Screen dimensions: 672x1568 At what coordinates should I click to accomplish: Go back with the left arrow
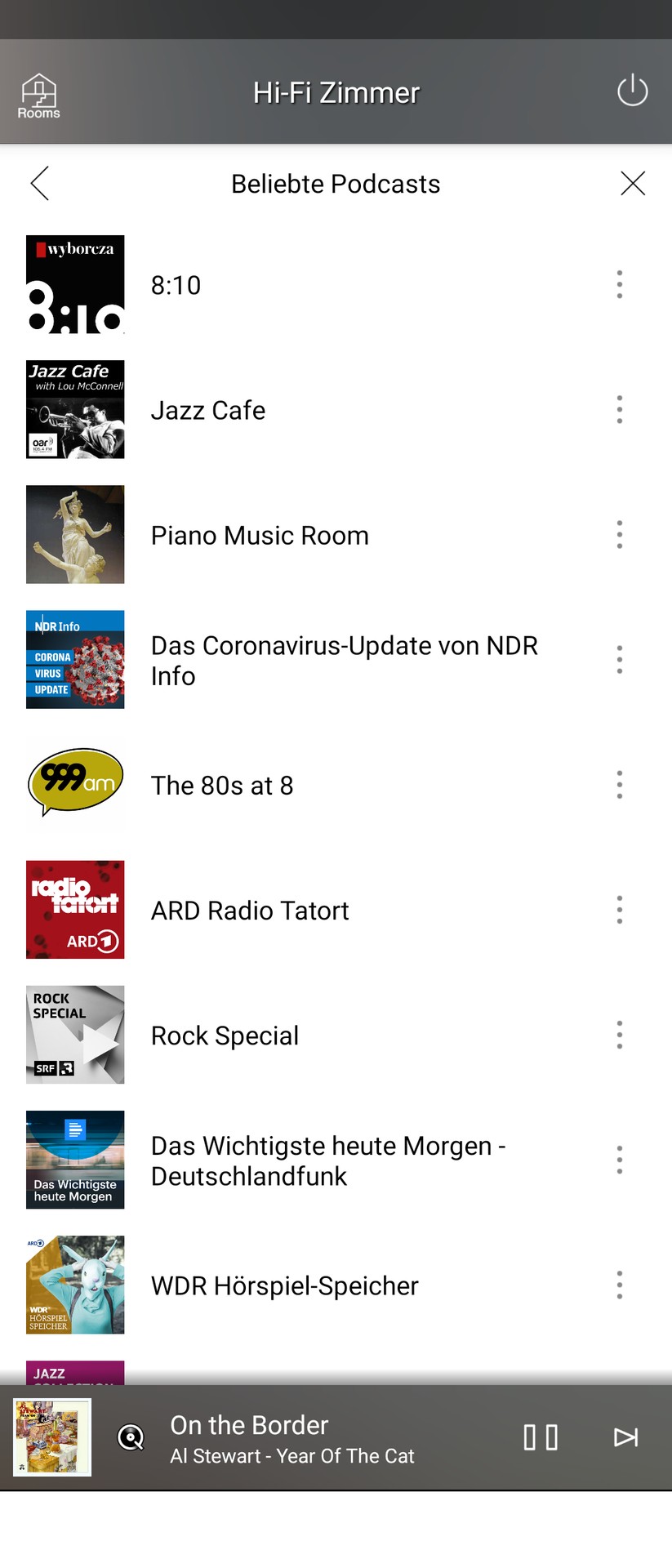click(x=39, y=184)
